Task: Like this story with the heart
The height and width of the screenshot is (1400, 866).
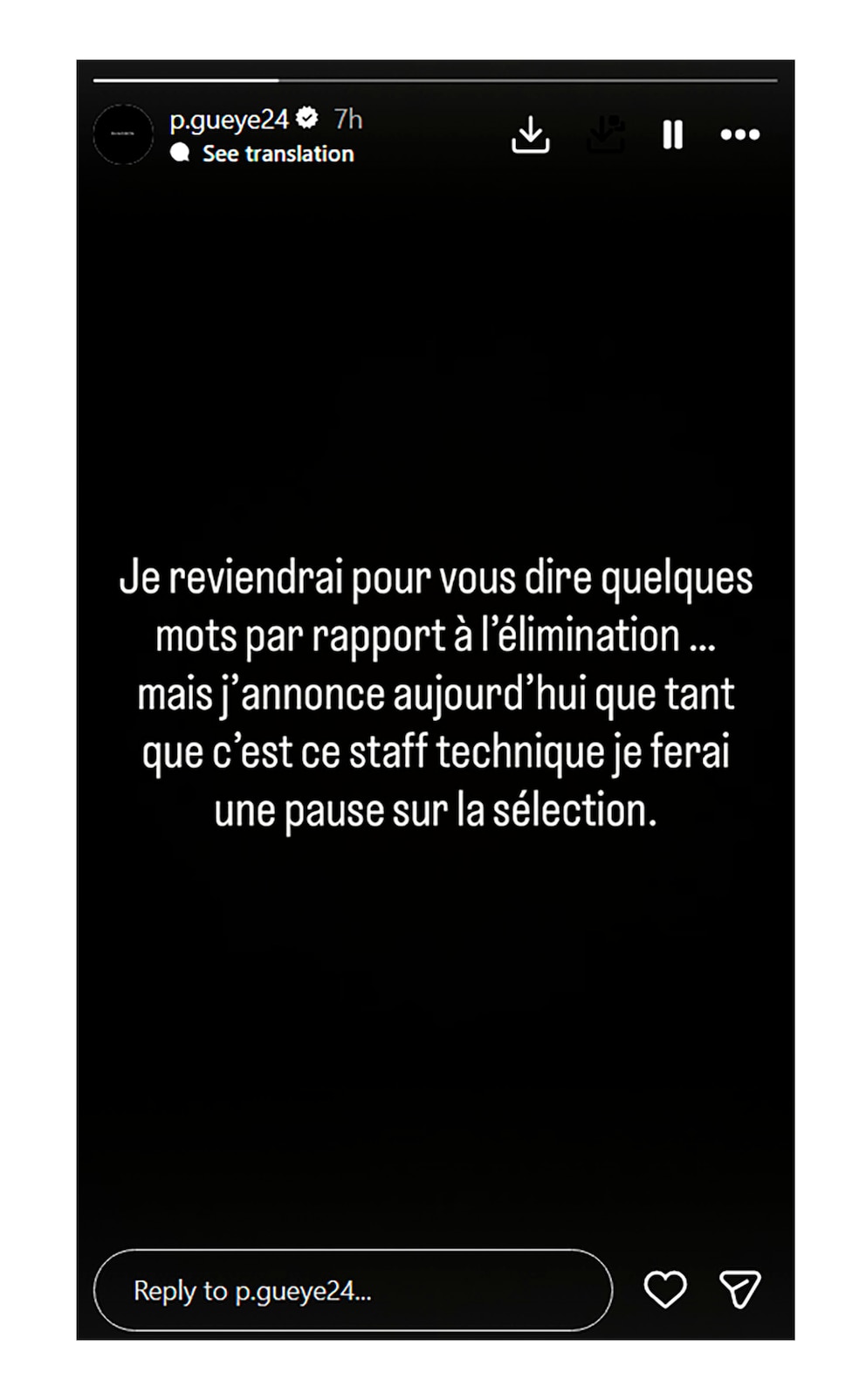Action: click(x=665, y=1289)
